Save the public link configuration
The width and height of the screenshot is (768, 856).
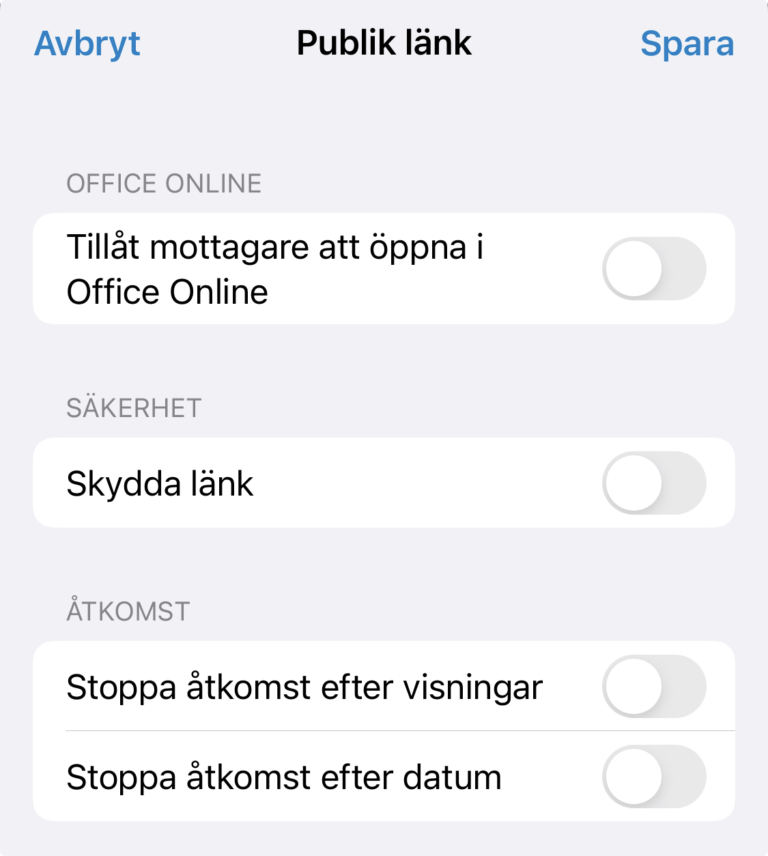click(687, 43)
